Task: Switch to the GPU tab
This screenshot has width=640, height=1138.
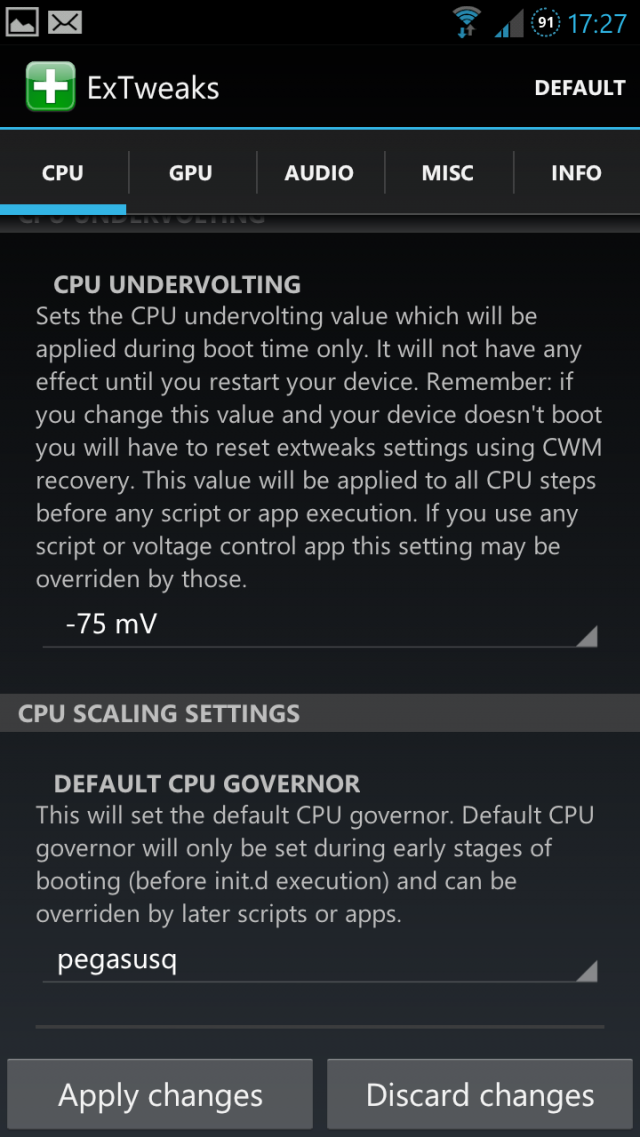Action: coord(190,173)
